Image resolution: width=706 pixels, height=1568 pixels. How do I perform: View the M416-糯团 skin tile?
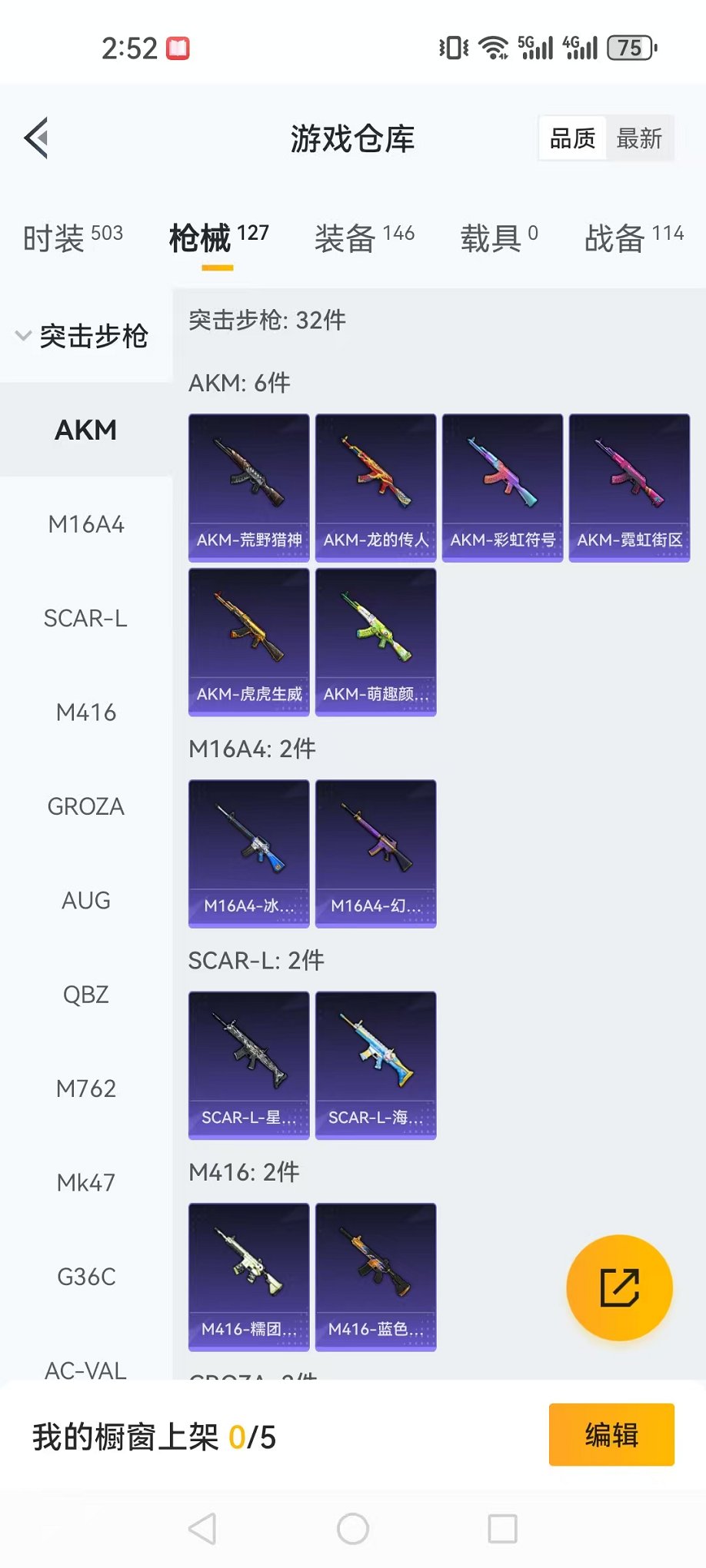click(249, 1277)
